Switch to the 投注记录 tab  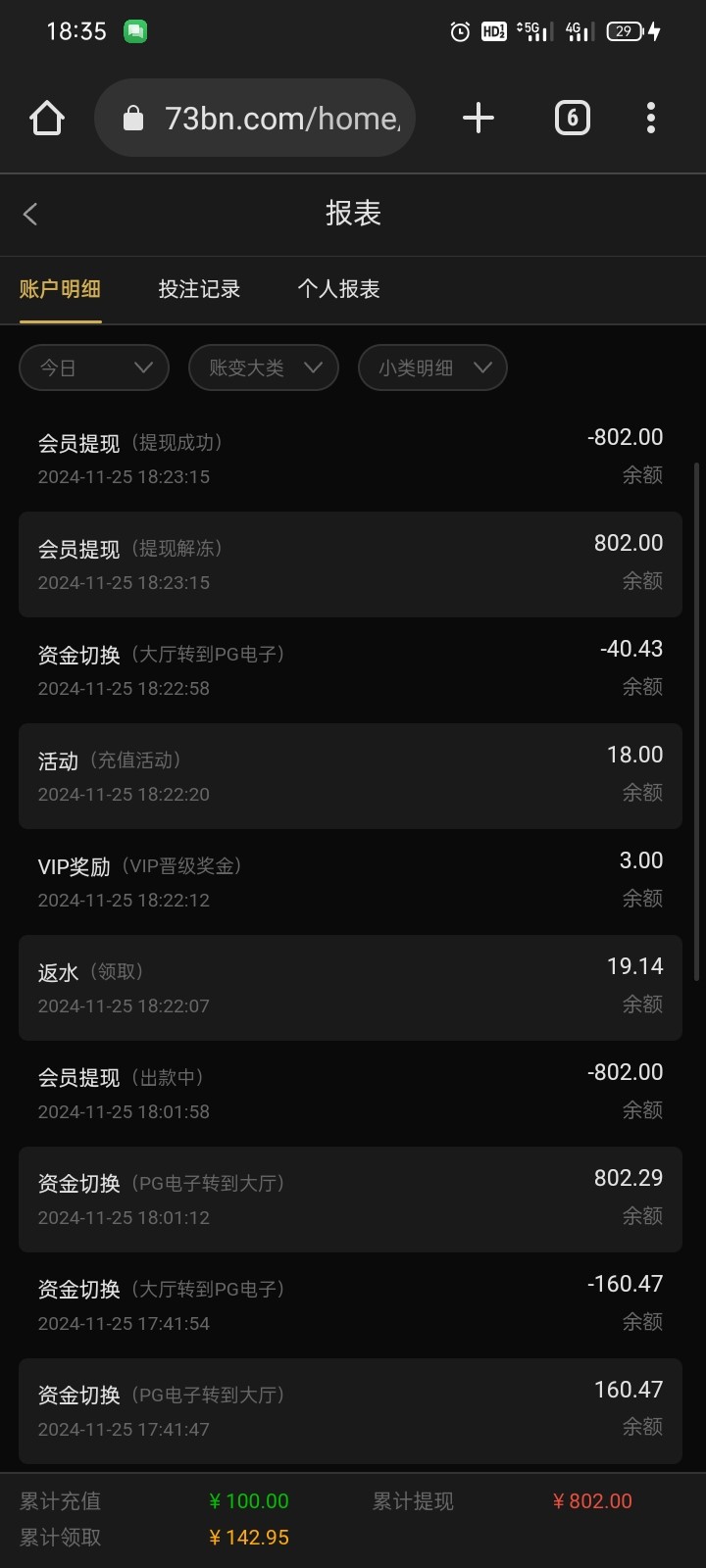pyautogui.click(x=199, y=289)
